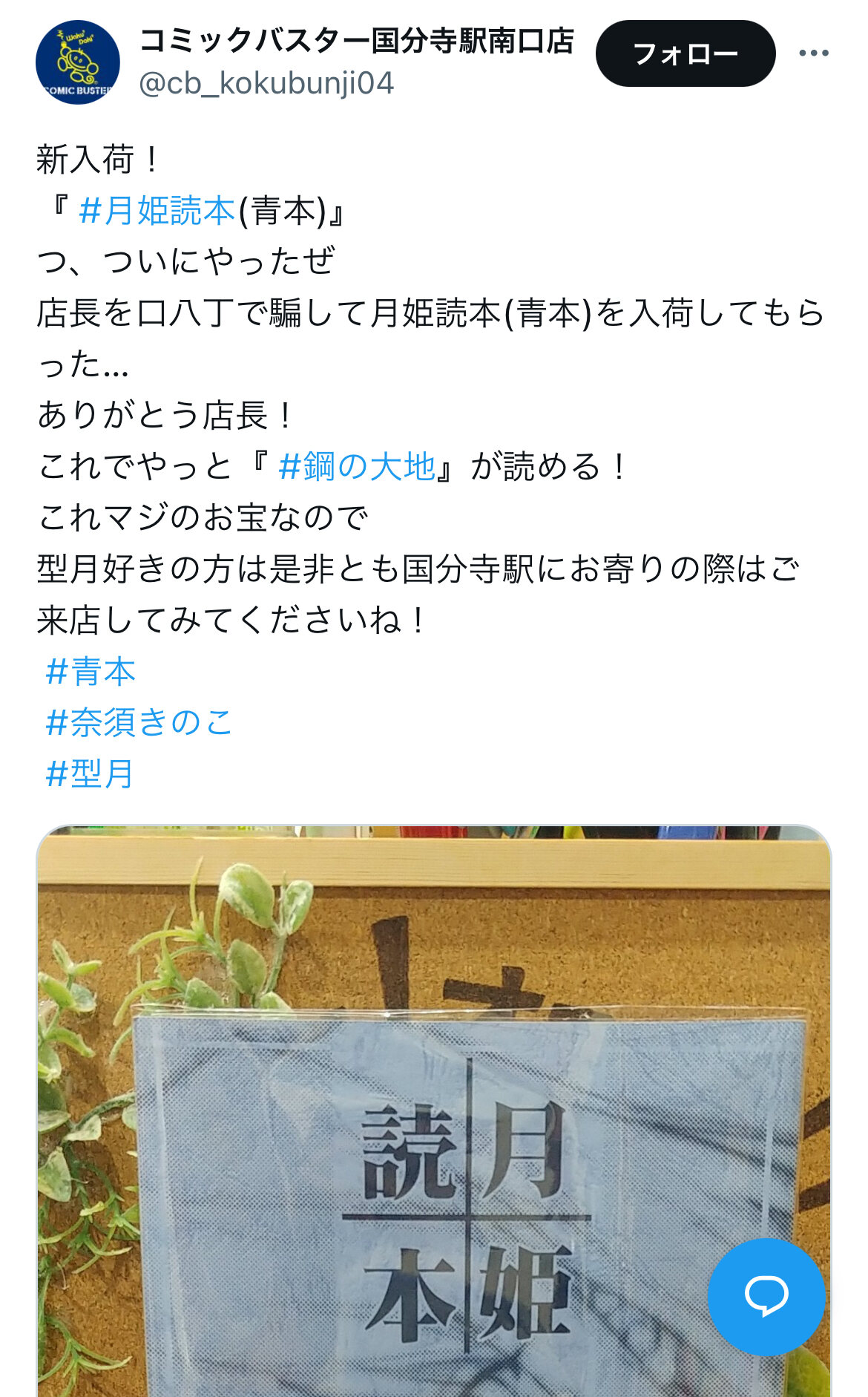Open the #型月 hashtag
This screenshot has width=868, height=1397.
[x=90, y=774]
